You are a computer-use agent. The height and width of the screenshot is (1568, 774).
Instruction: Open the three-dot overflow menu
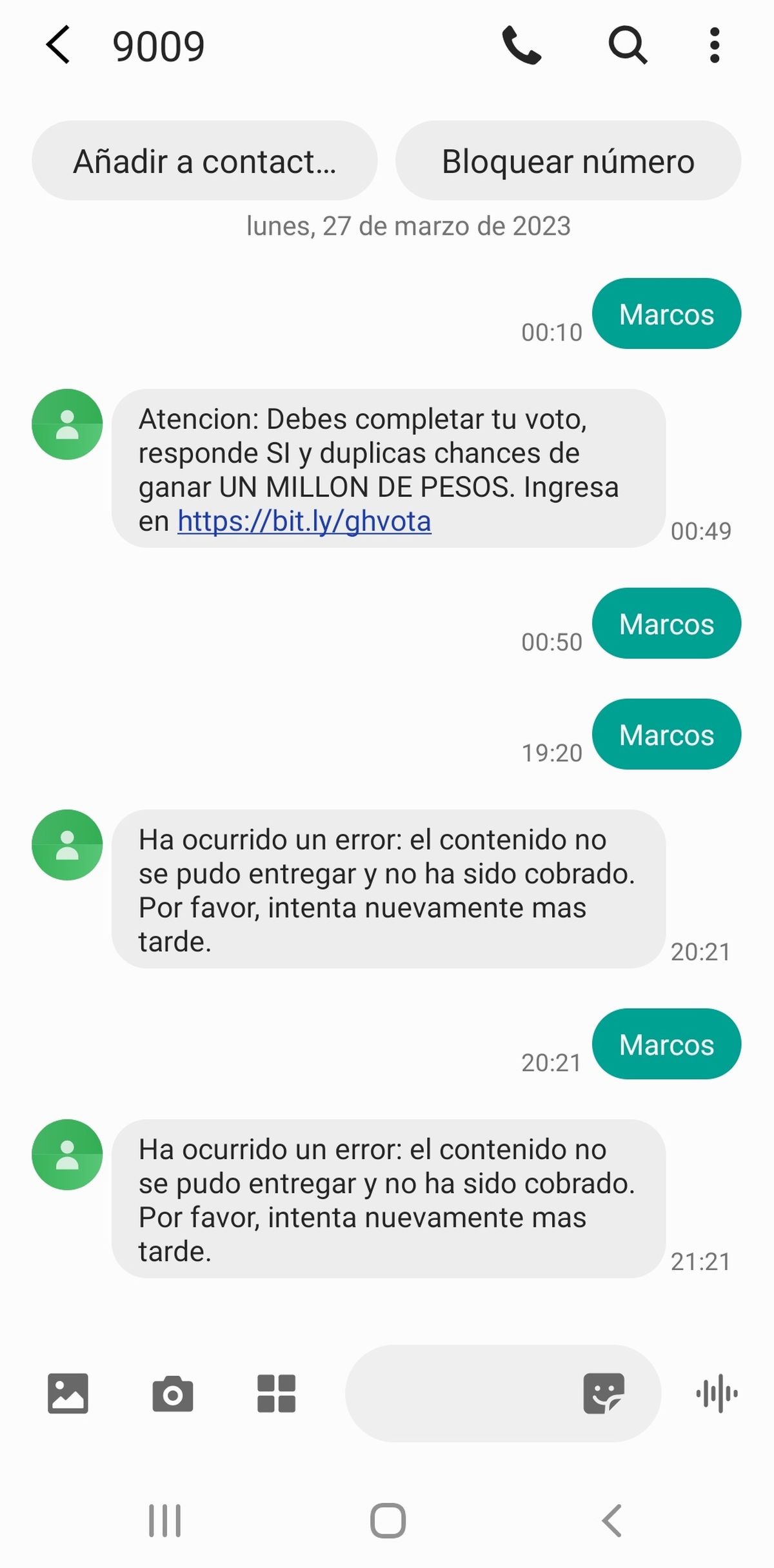(x=713, y=45)
